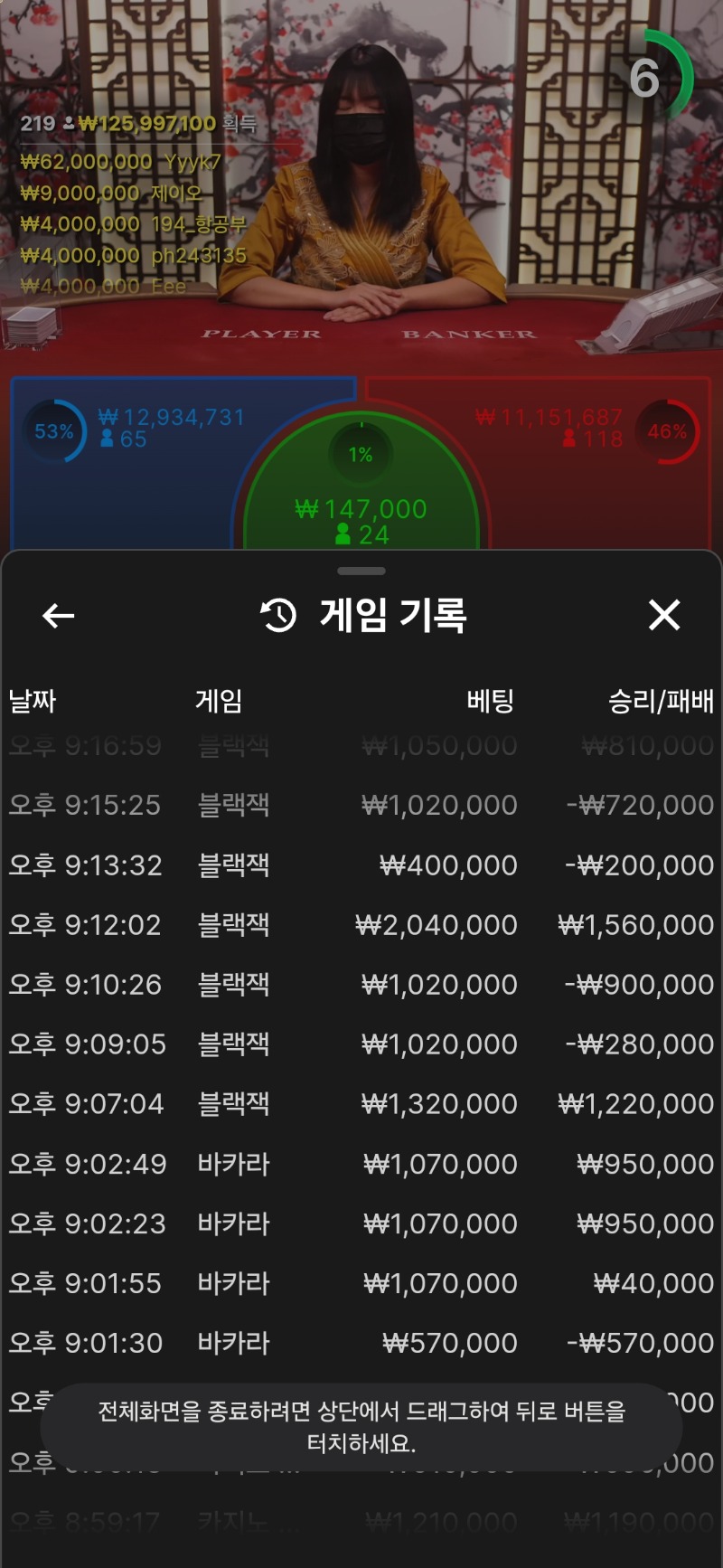723x1568 pixels.
Task: View the 9:12:02 blackjack round details
Action: point(361,925)
